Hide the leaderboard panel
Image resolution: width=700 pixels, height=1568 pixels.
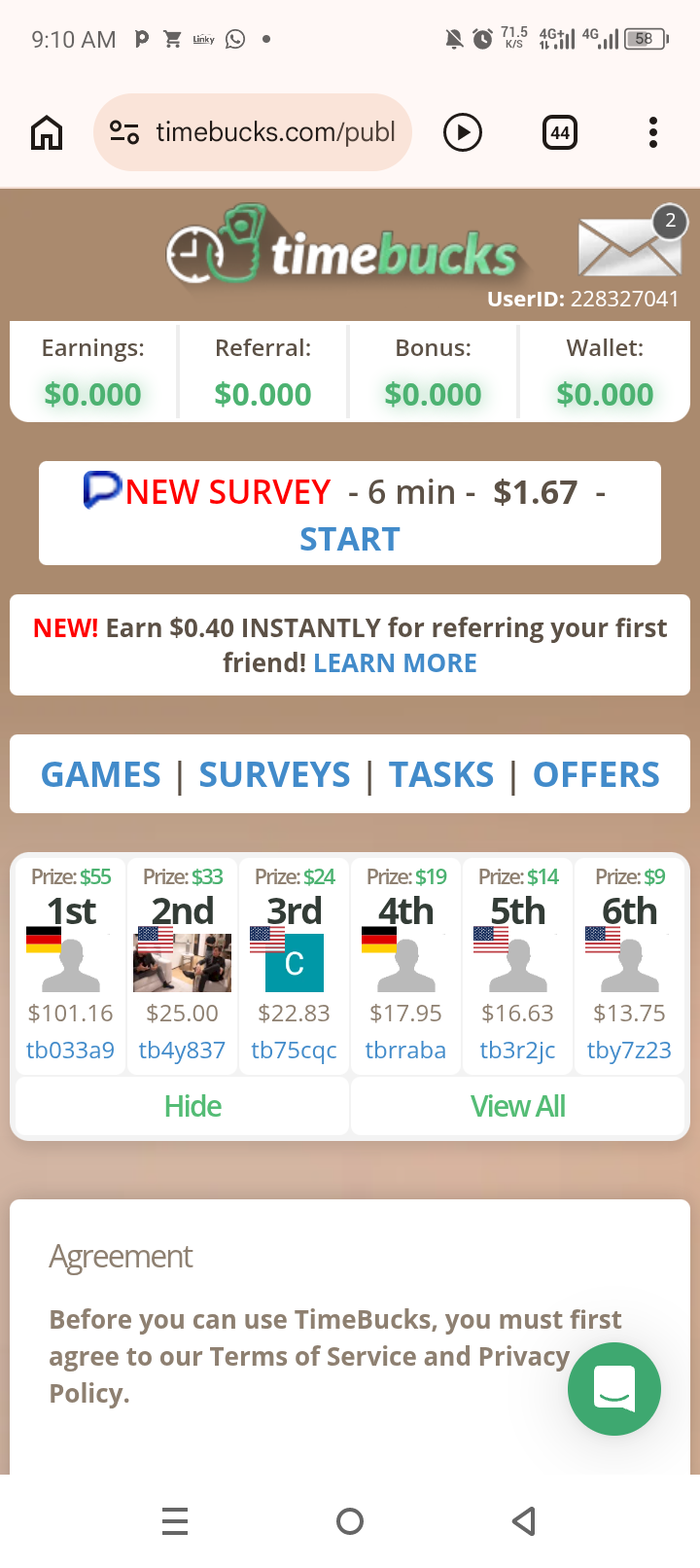click(x=192, y=1107)
